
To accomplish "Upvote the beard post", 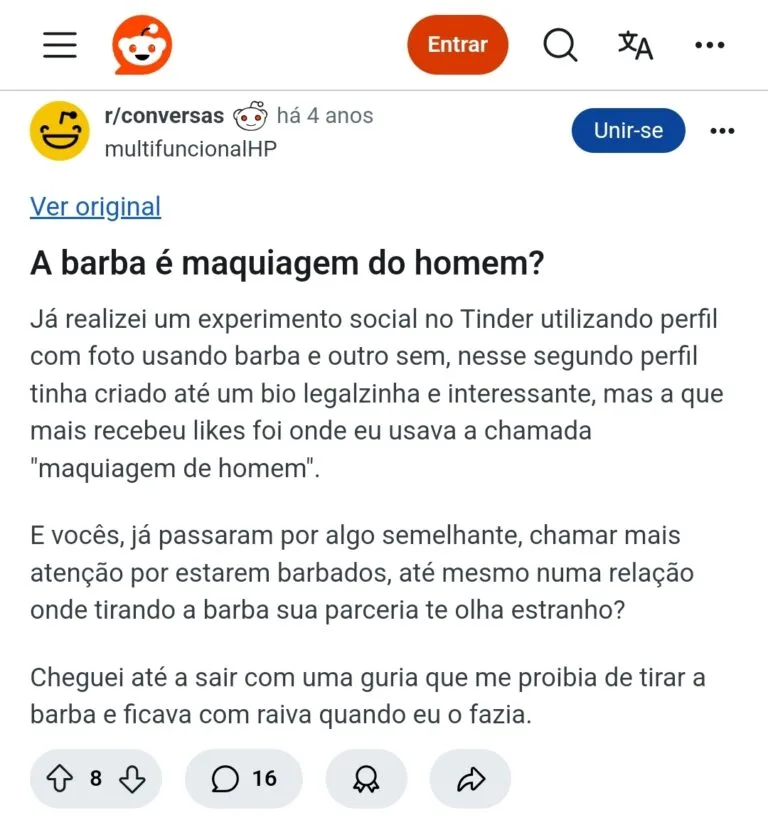I will tap(60, 779).
